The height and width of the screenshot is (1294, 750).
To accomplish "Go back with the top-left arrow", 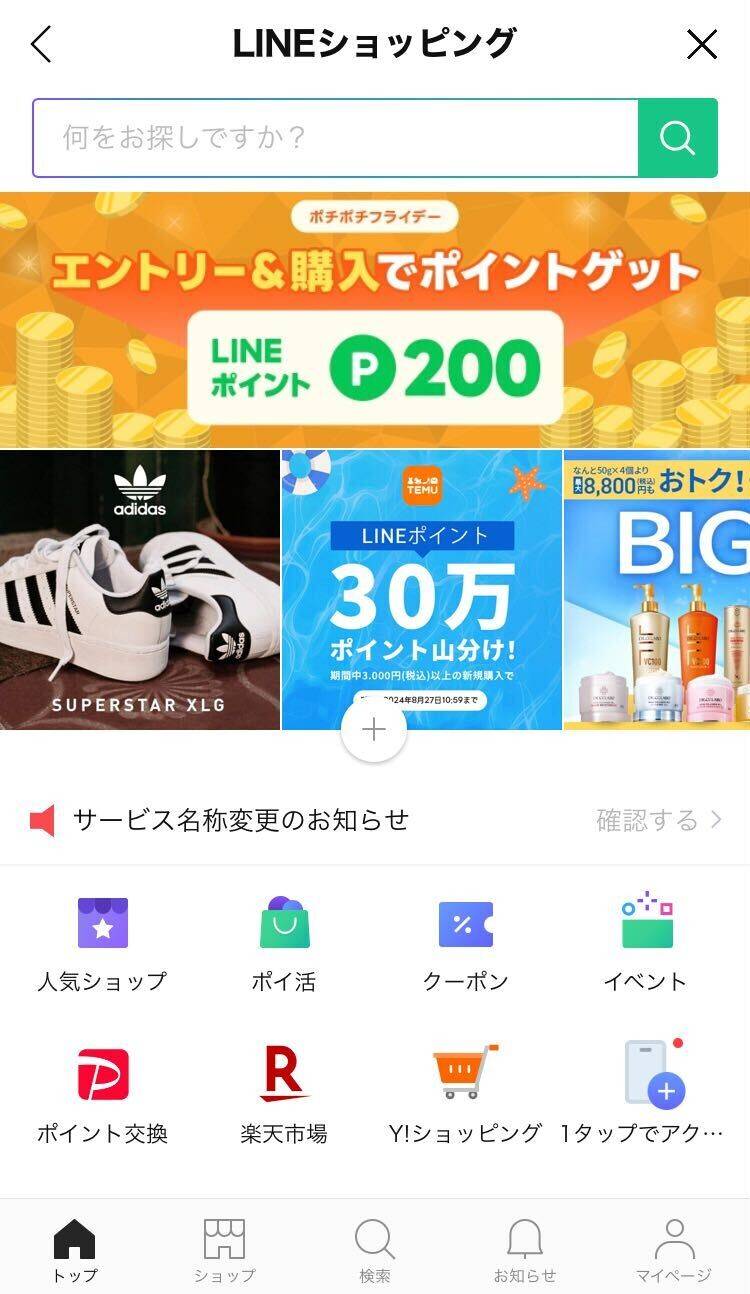I will click(41, 44).
